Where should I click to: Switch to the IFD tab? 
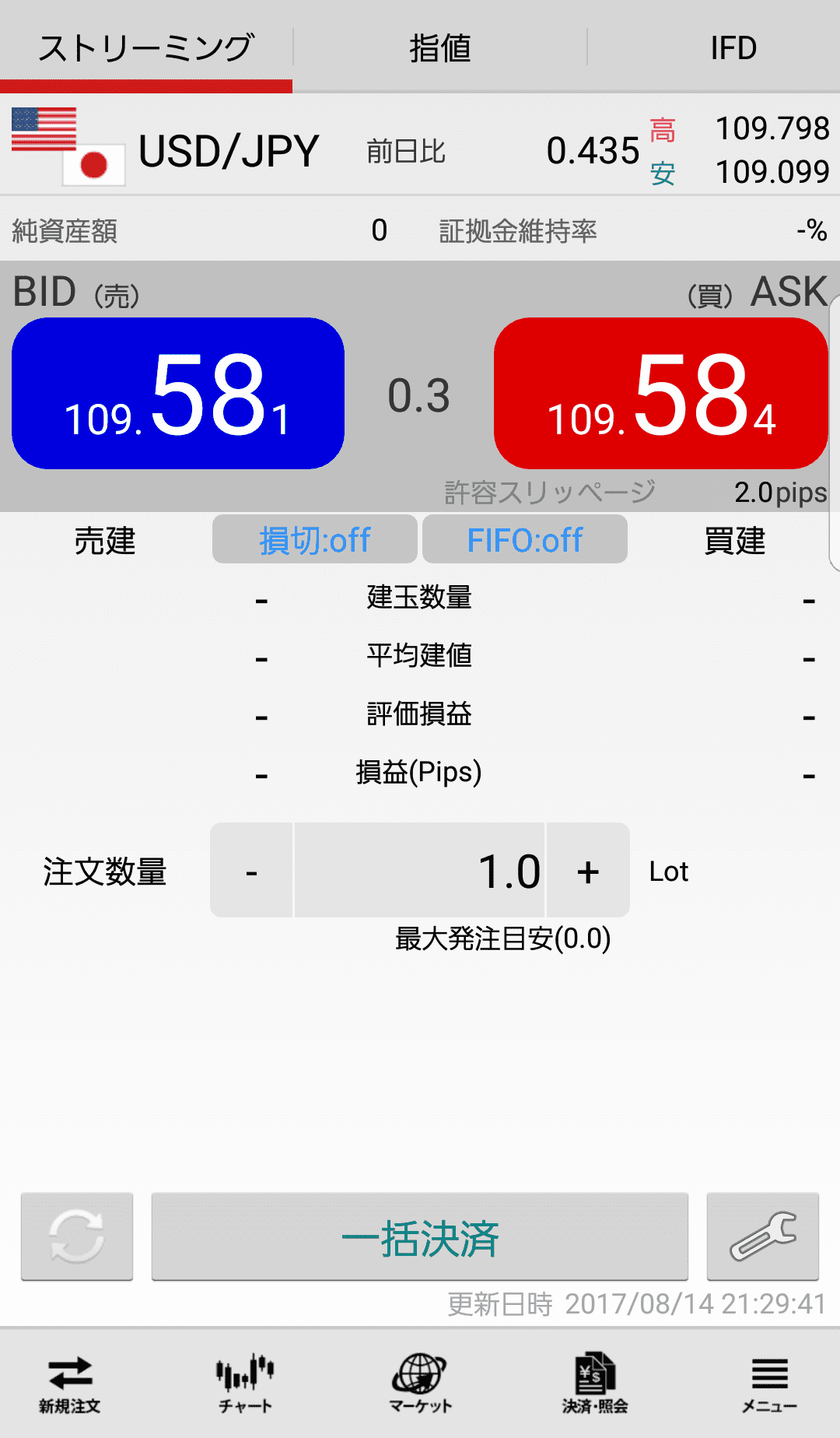(x=733, y=47)
